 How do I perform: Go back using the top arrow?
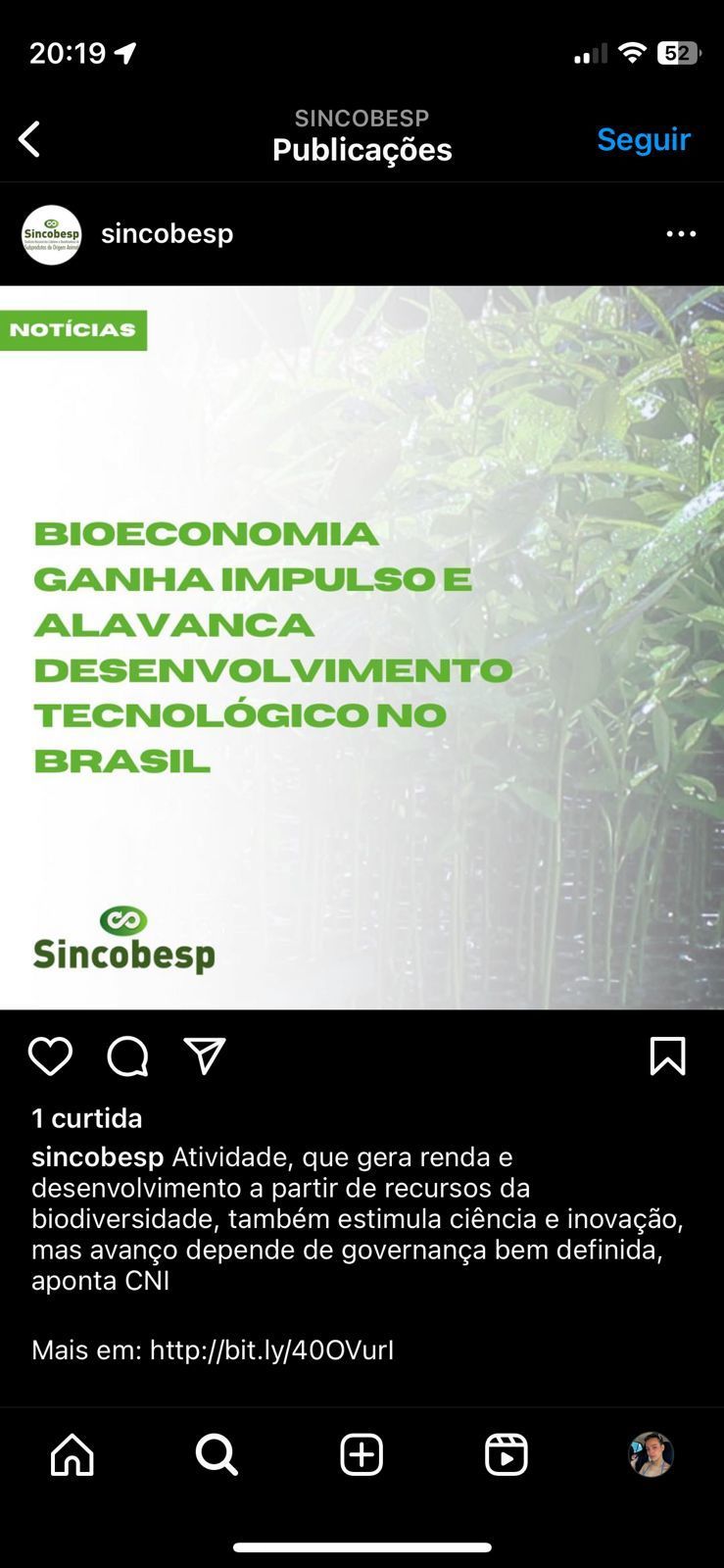pos(30,139)
